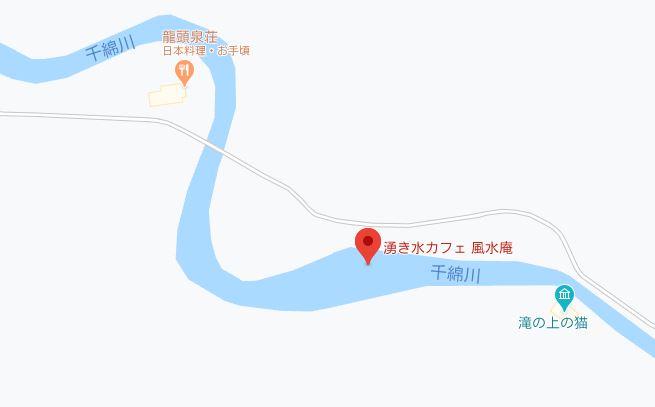Tap the red pin for 湧き水カフェ 風水庵

coord(367,245)
